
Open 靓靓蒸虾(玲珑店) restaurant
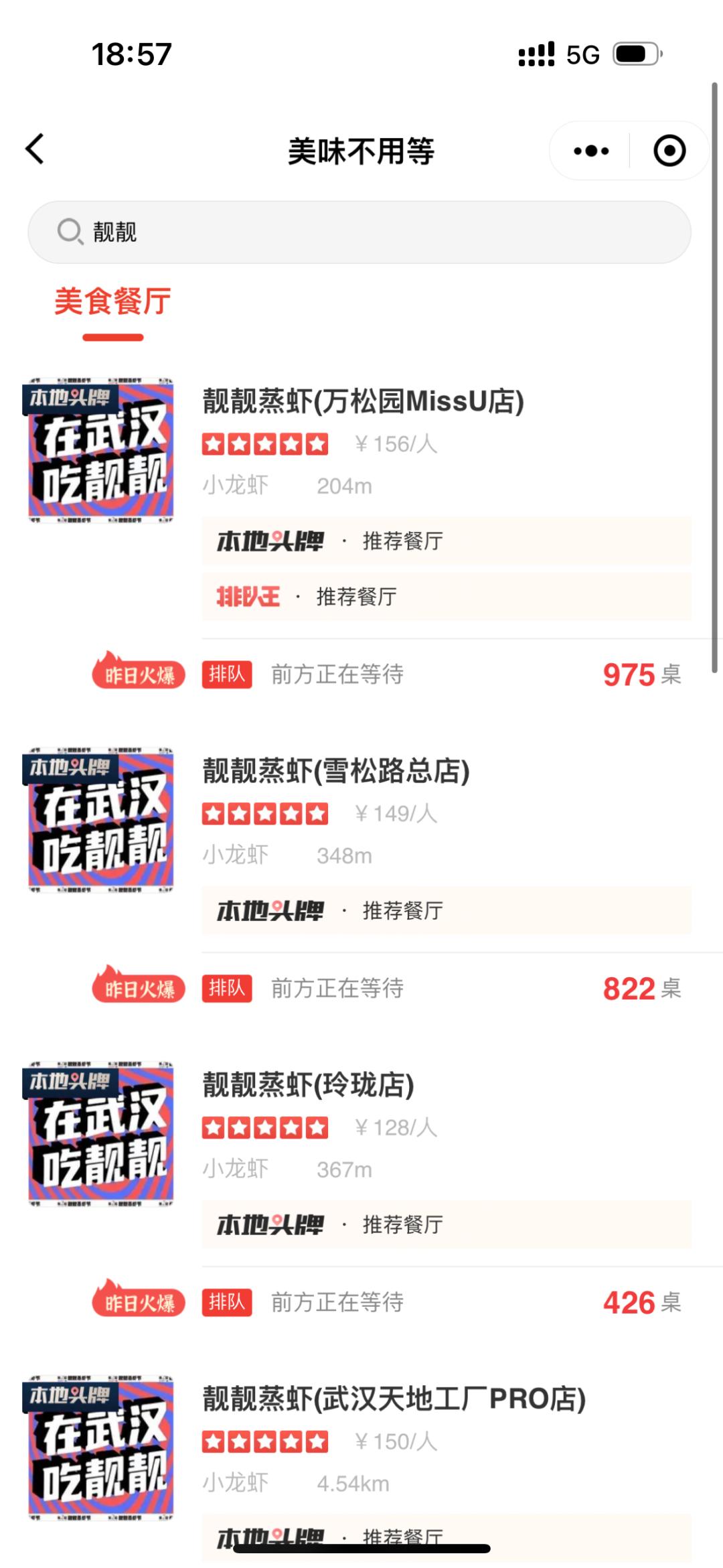(x=308, y=1085)
